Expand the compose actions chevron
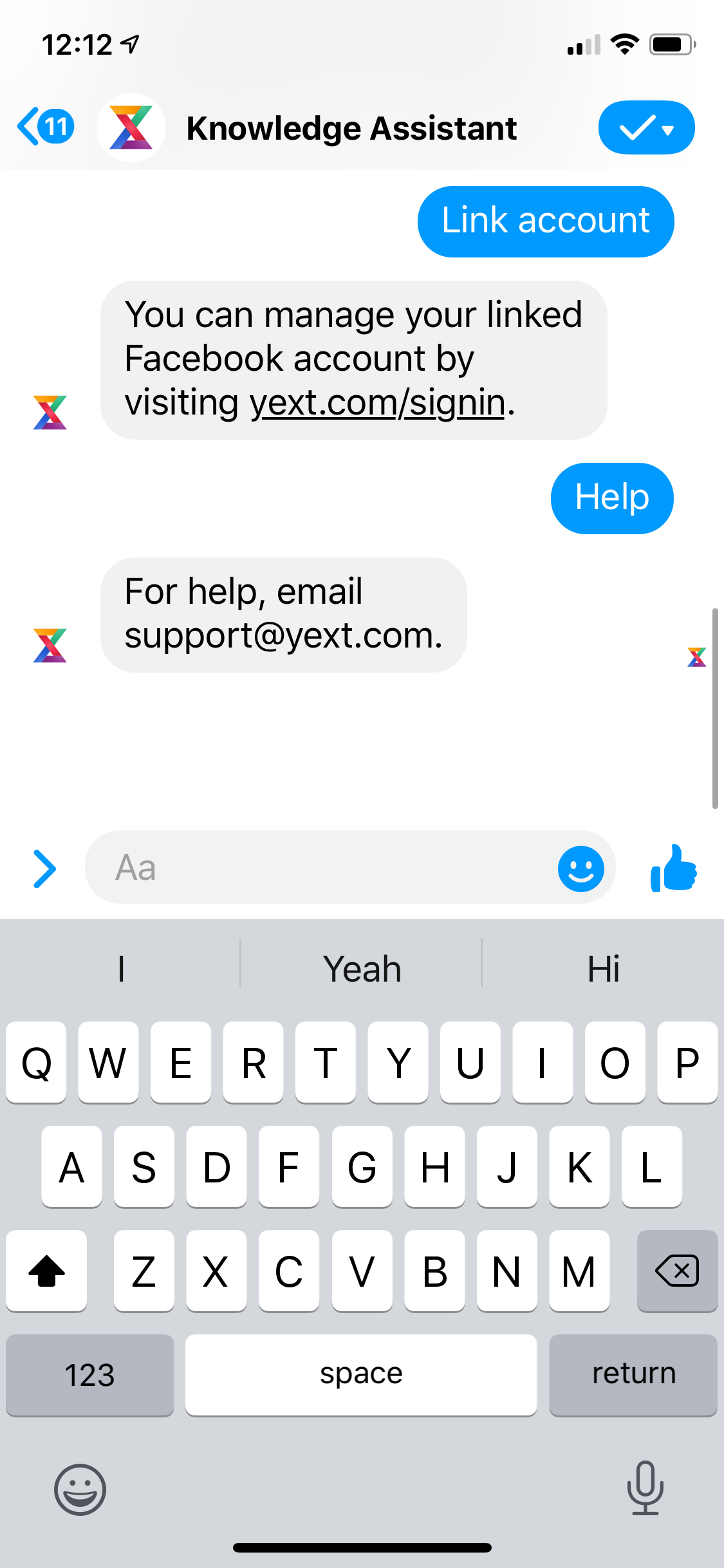 coord(44,869)
